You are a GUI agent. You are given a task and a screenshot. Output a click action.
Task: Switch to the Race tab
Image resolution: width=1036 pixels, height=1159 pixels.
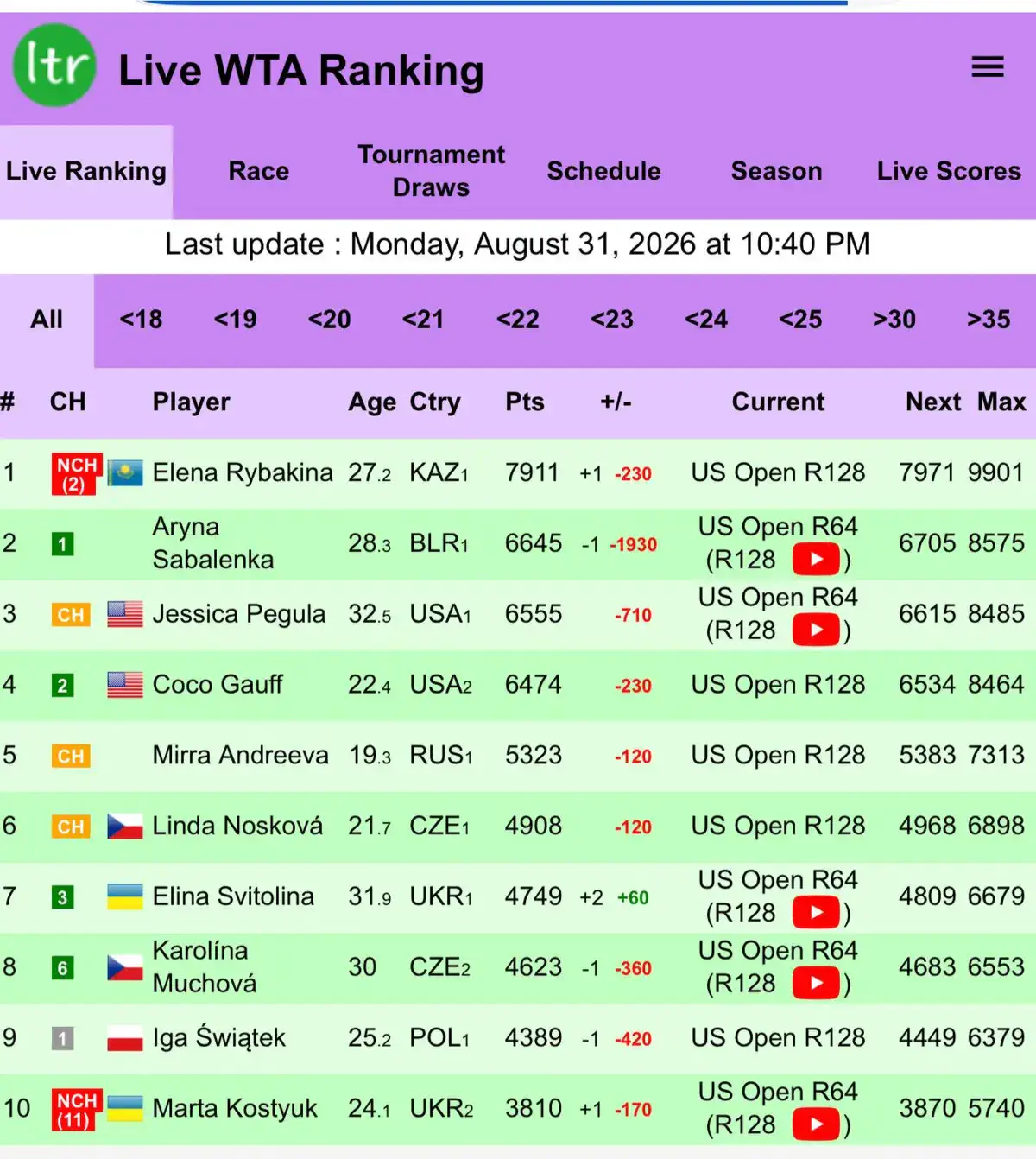coord(259,171)
